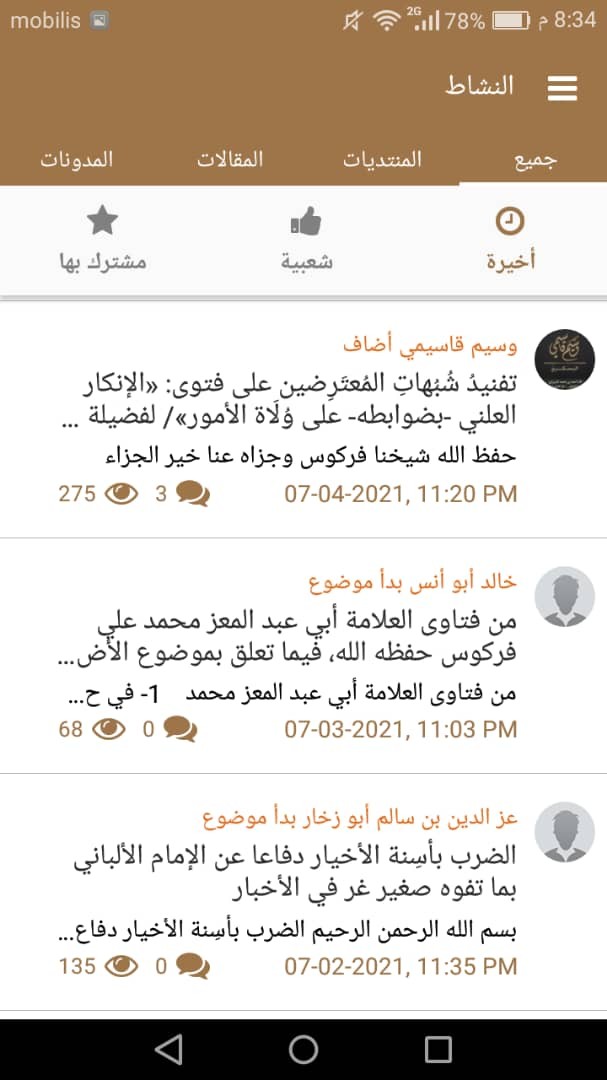The height and width of the screenshot is (1080, 607).
Task: Open the hamburger drawer menu
Action: [x=563, y=89]
